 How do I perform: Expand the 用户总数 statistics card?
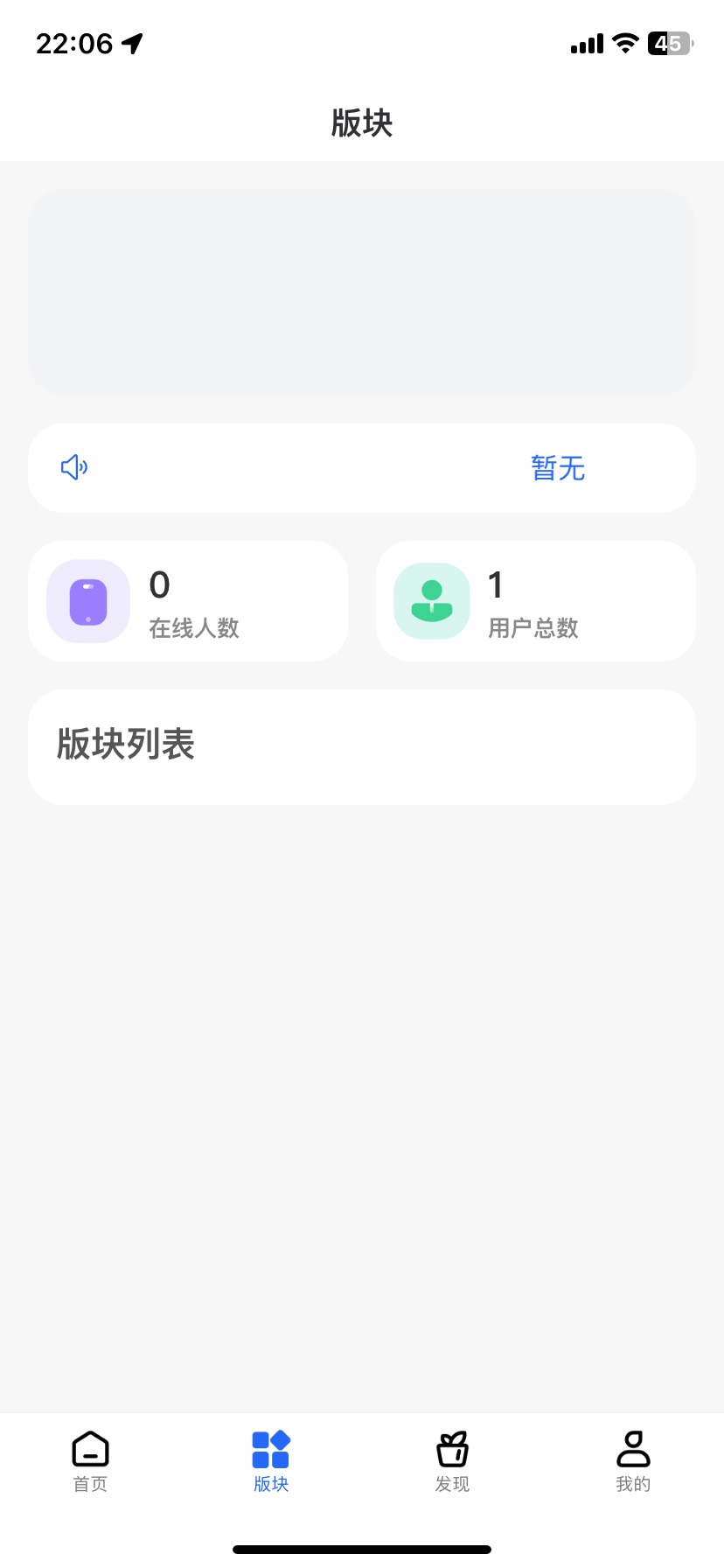(x=535, y=600)
